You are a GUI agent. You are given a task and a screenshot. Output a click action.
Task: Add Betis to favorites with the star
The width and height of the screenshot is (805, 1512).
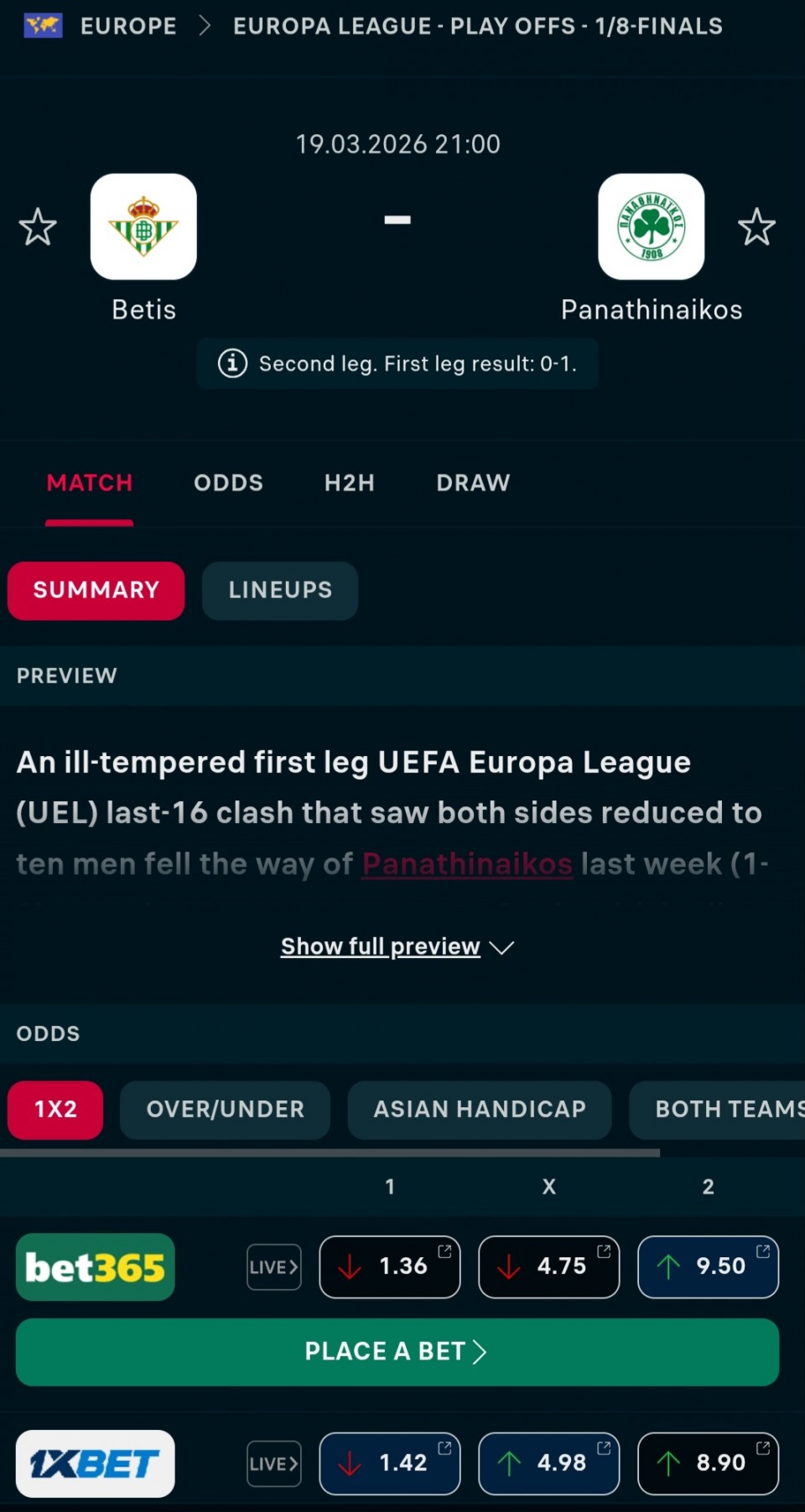click(38, 227)
